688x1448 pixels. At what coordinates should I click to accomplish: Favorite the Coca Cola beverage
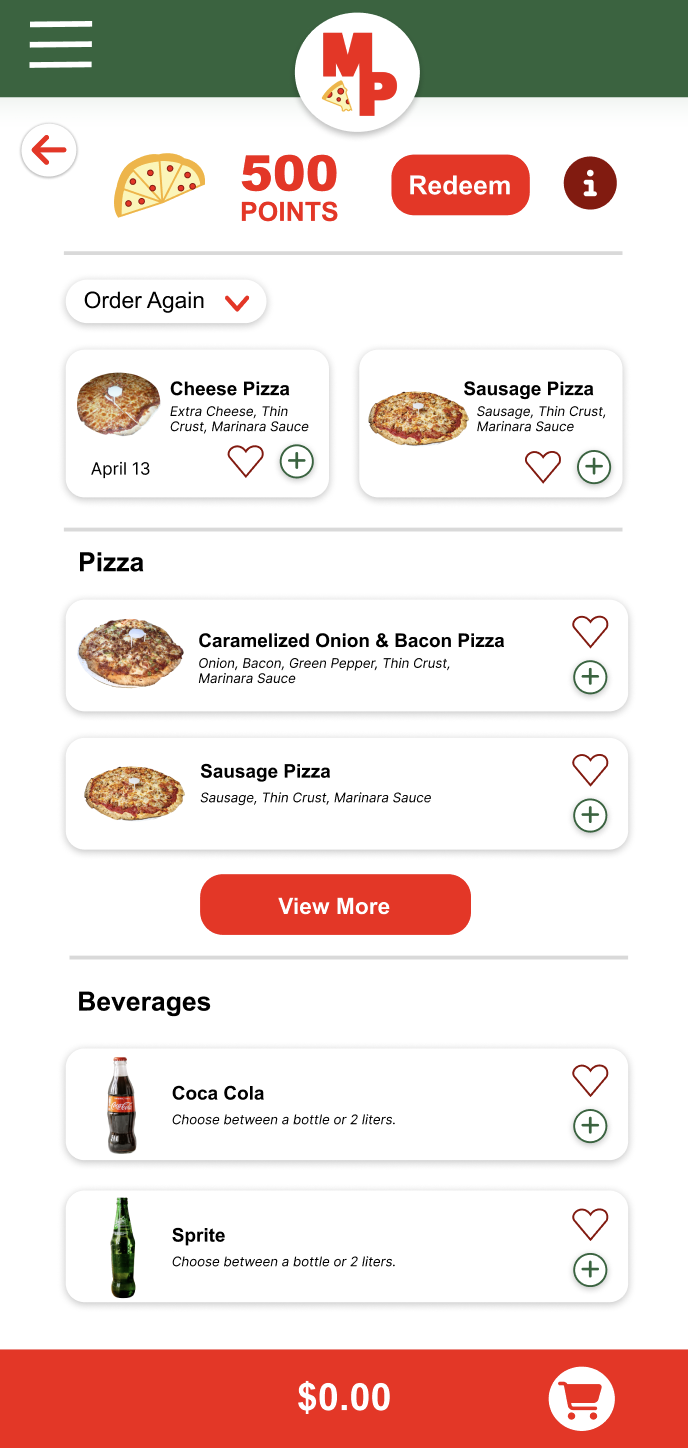(590, 1080)
